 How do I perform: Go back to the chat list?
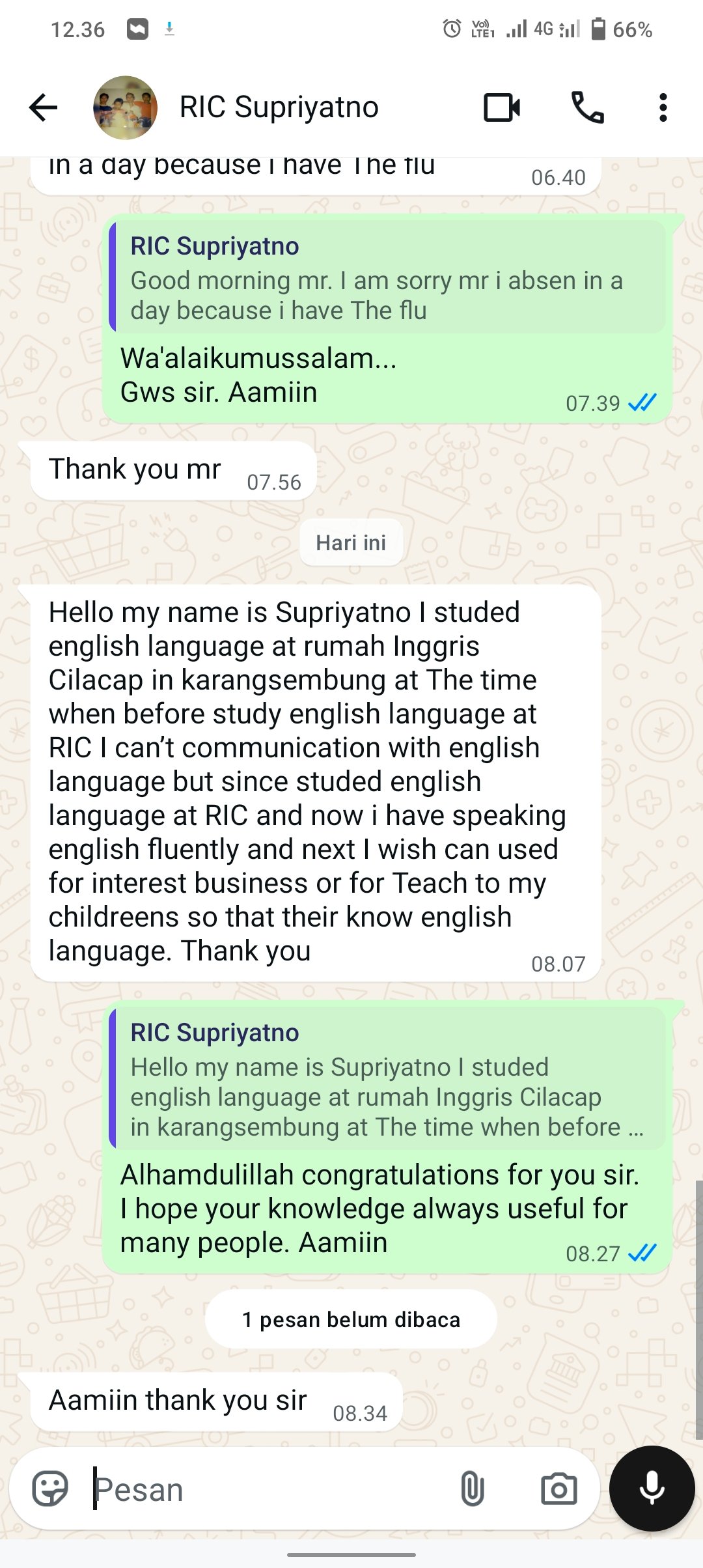coord(44,107)
